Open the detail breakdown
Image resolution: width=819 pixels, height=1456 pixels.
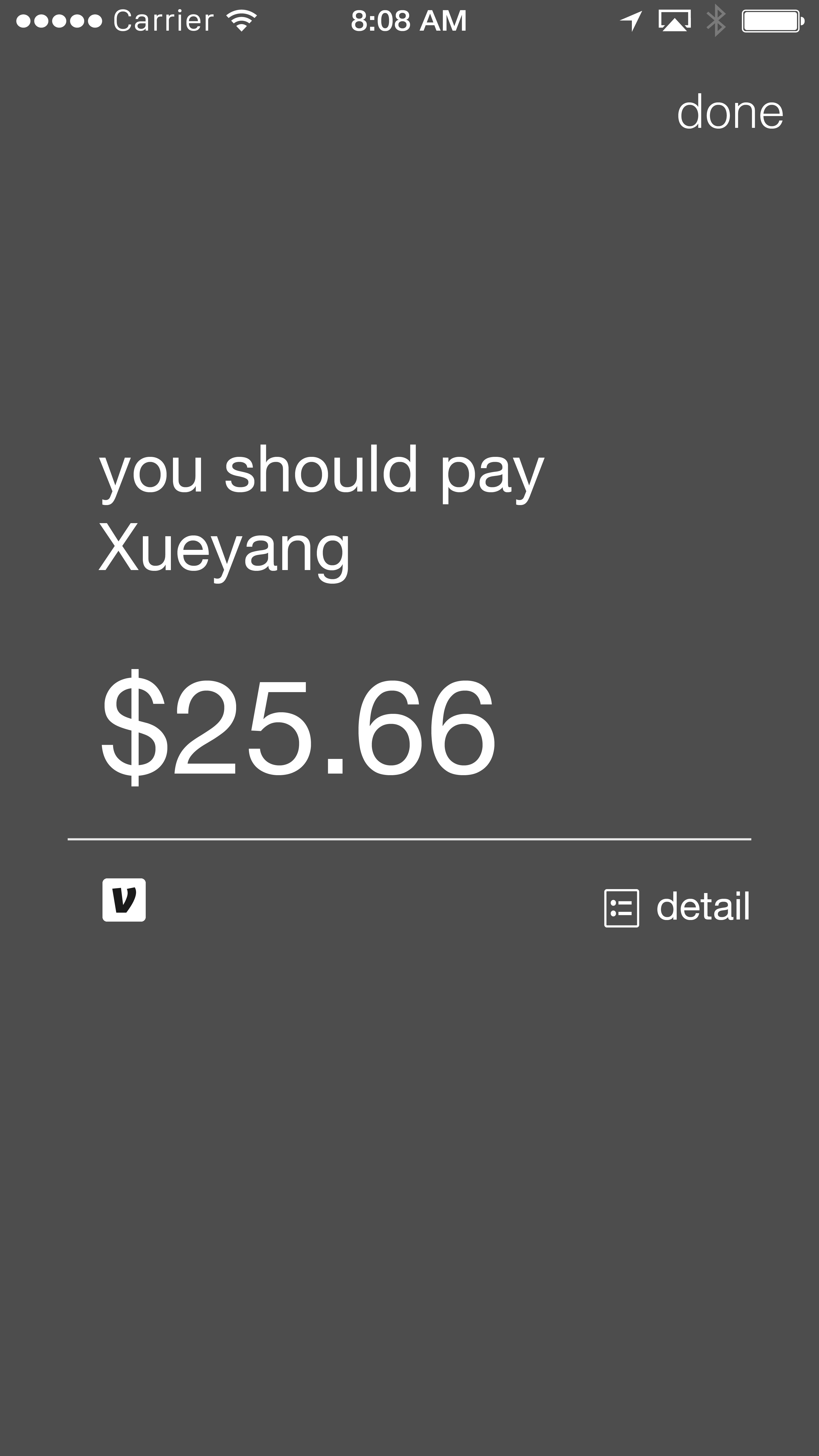click(x=677, y=907)
